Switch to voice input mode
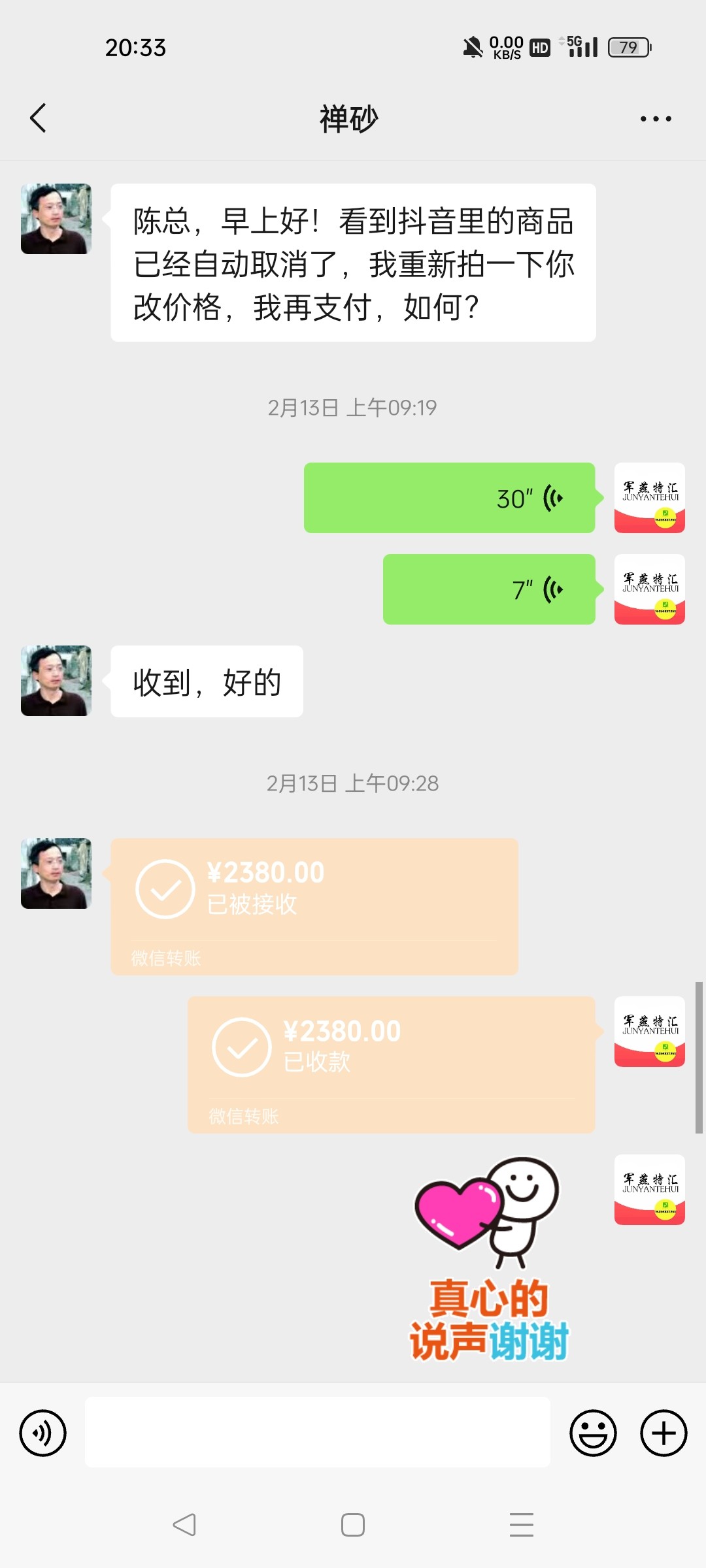The height and width of the screenshot is (1568, 706). 43,1433
